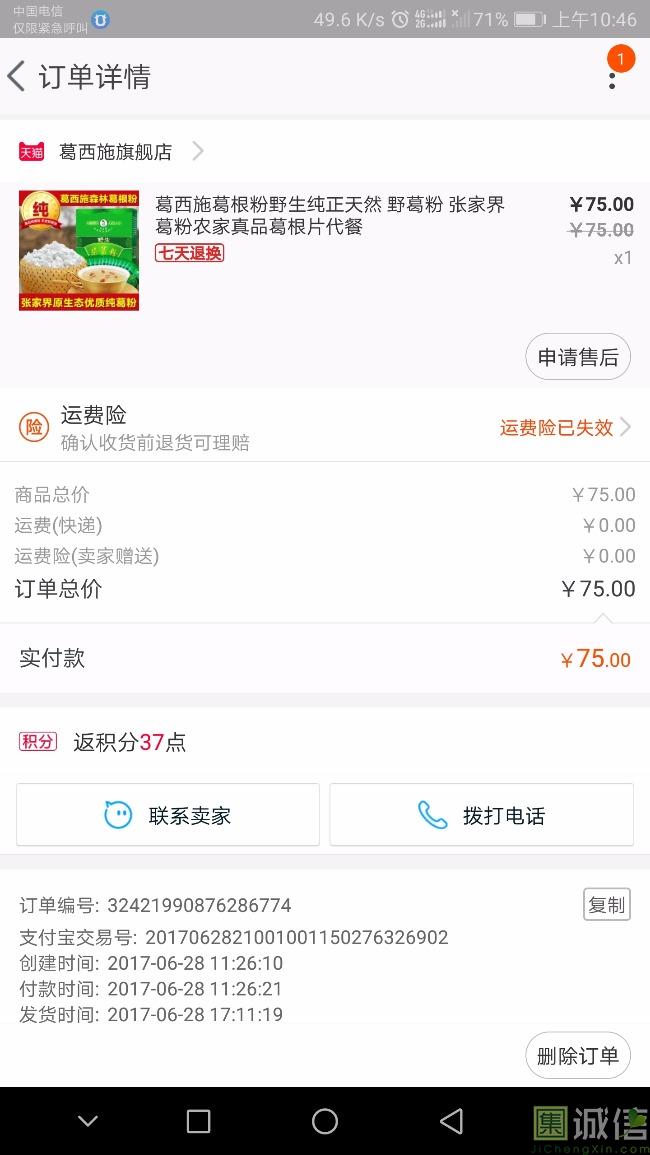Tap 拨打电话 to call the seller
This screenshot has width=650, height=1155.
[x=481, y=815]
